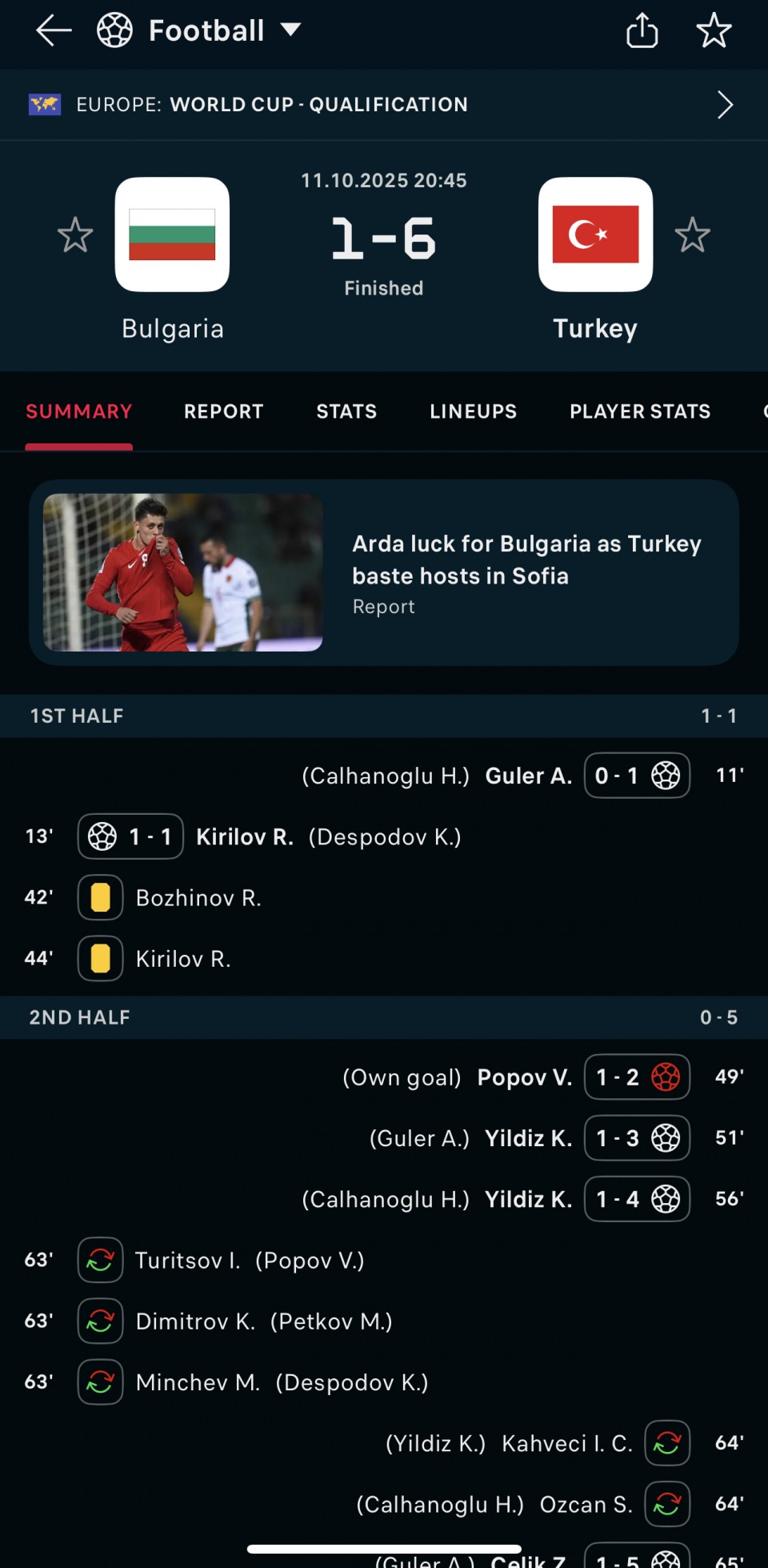Viewport: 768px width, 1568px height.
Task: Open World Cup Qualification league page
Action: tap(384, 105)
